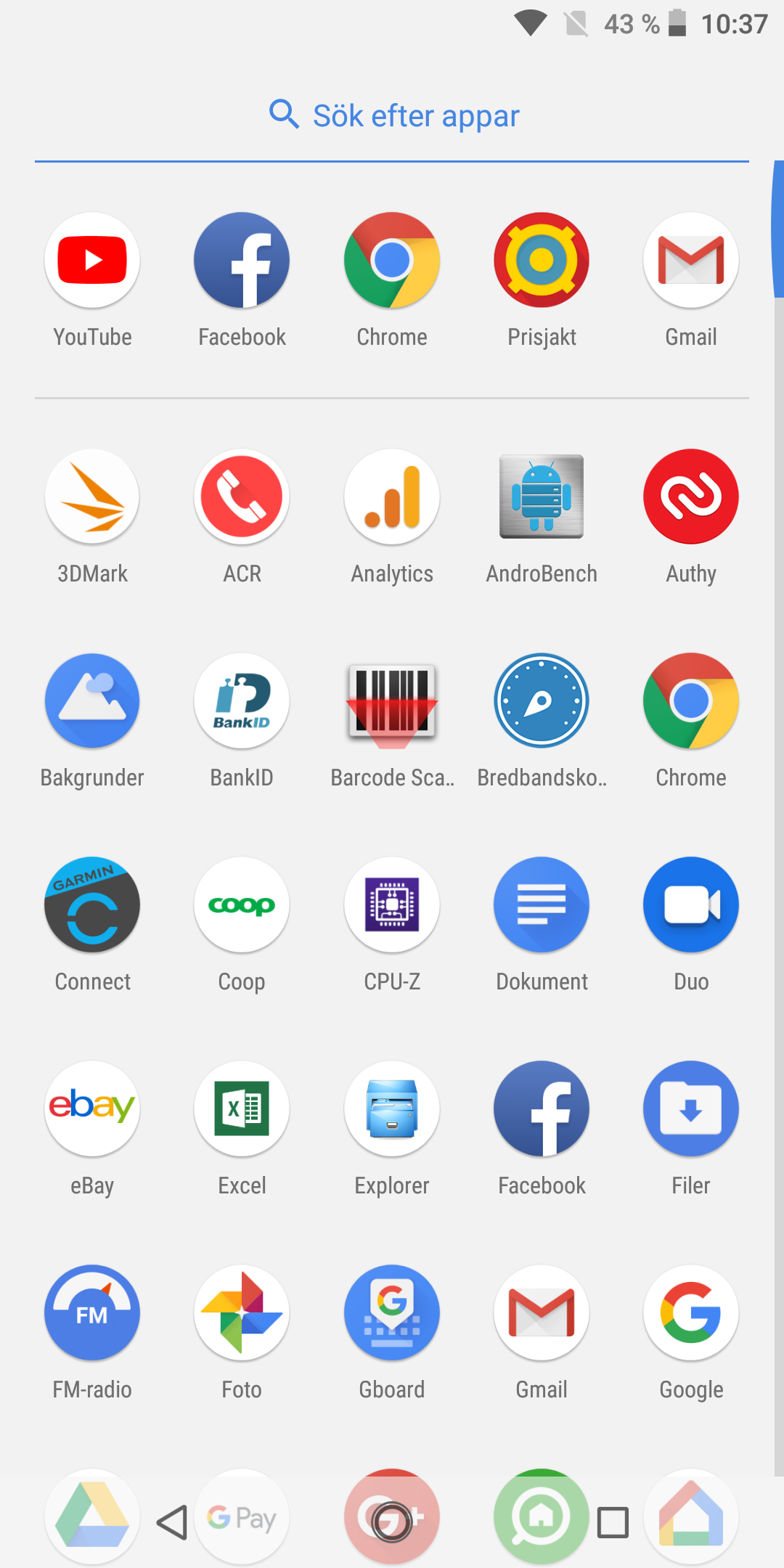This screenshot has width=784, height=1568.
Task: Open the Prisjakt app
Action: [x=542, y=260]
